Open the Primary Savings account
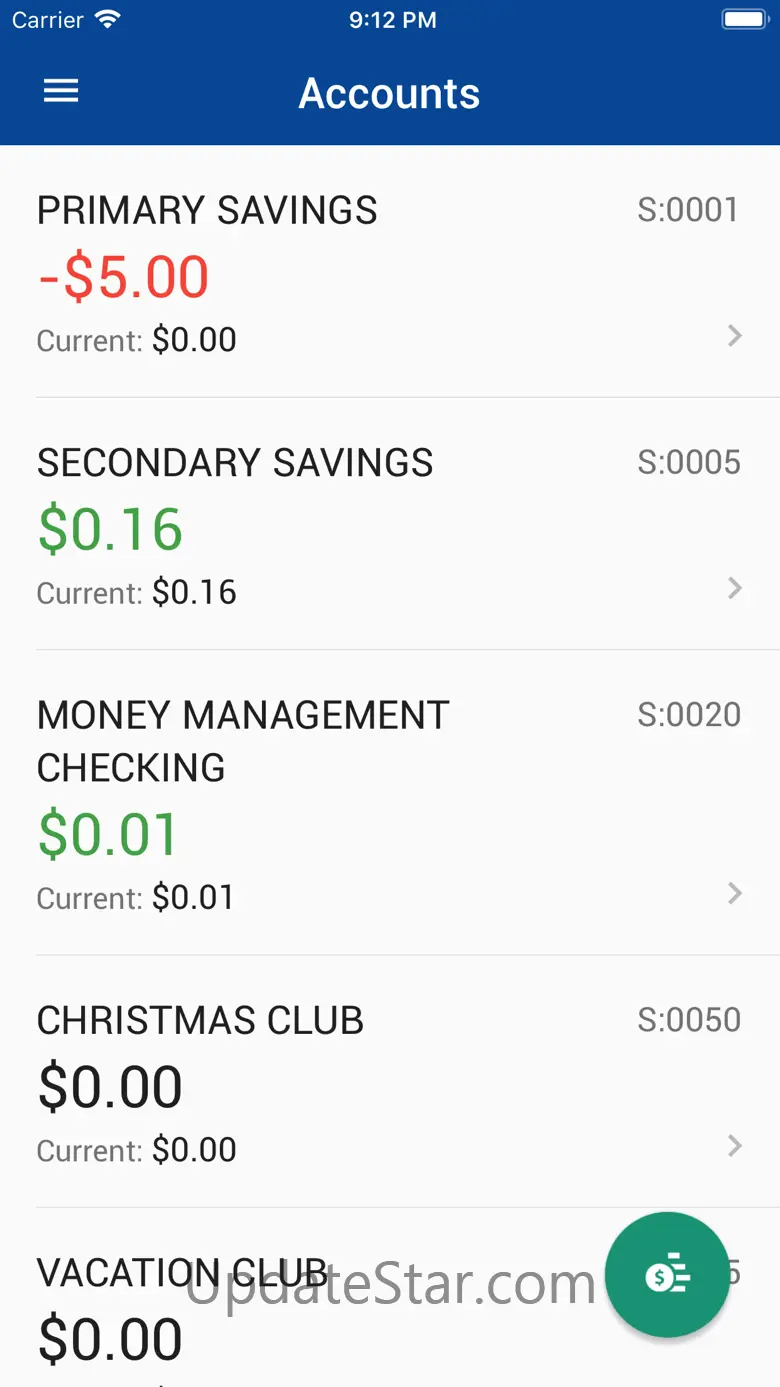Screen dimensions: 780x1387 point(388,272)
